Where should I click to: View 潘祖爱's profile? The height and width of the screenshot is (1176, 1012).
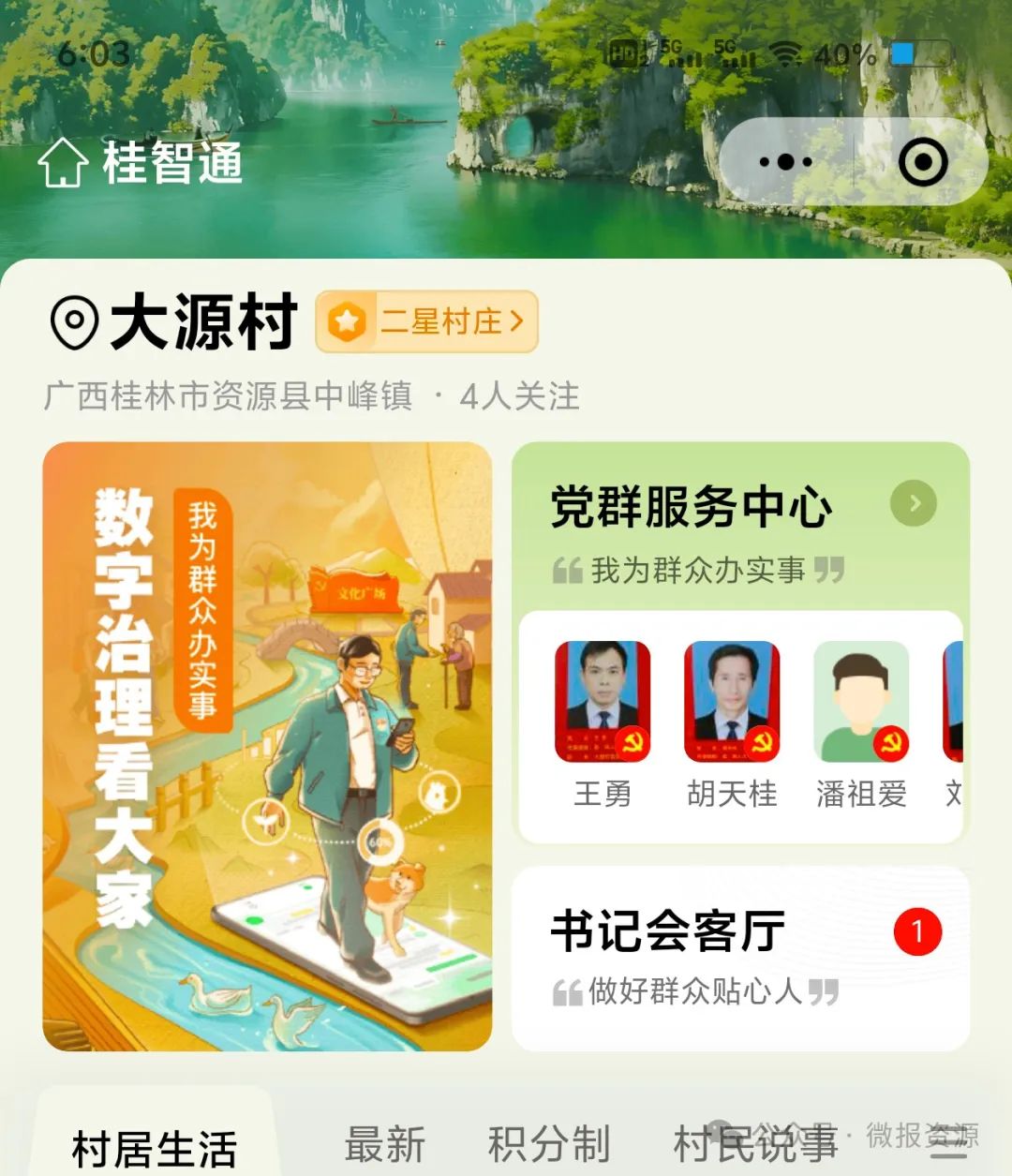[861, 723]
